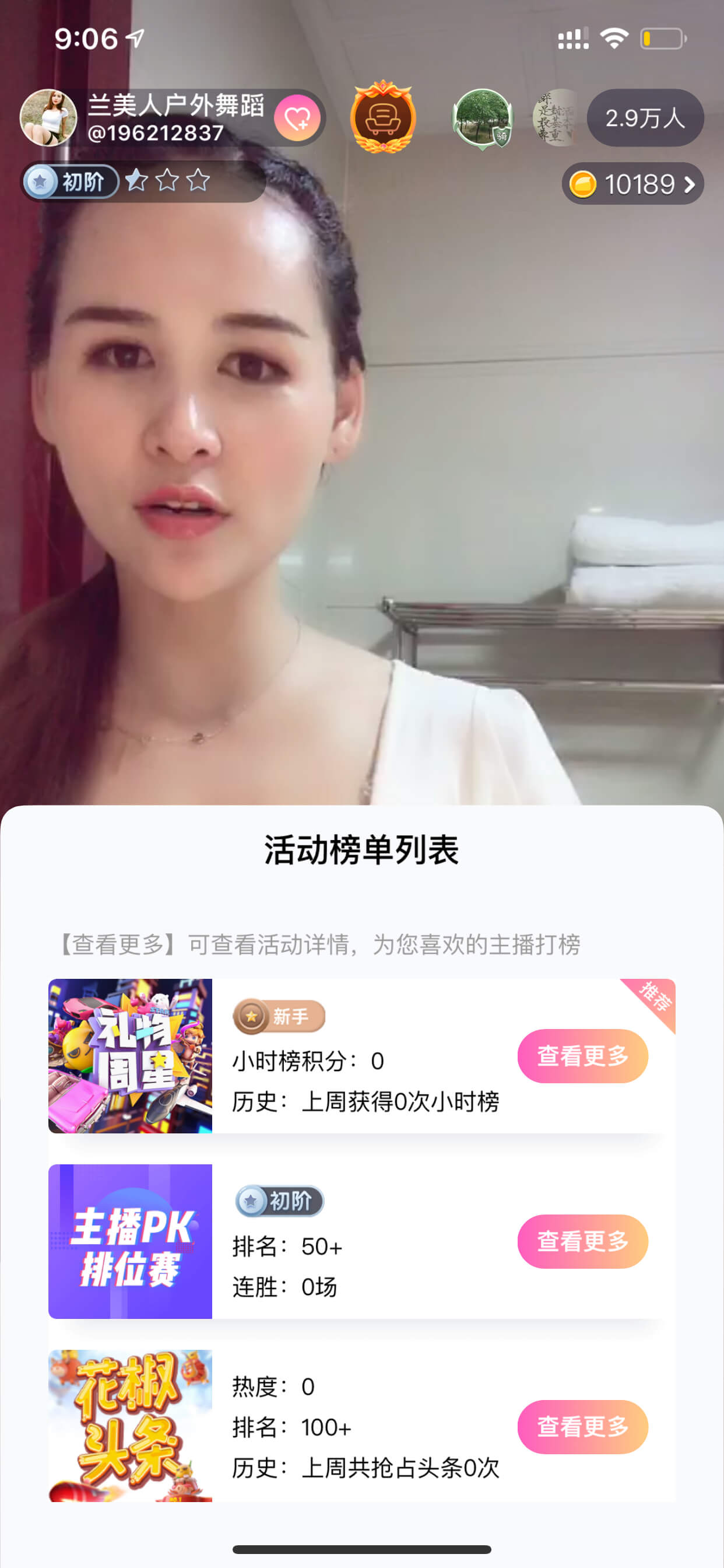The image size is (724, 1568).
Task: Open the 2.9万人 audience list
Action: [645, 118]
